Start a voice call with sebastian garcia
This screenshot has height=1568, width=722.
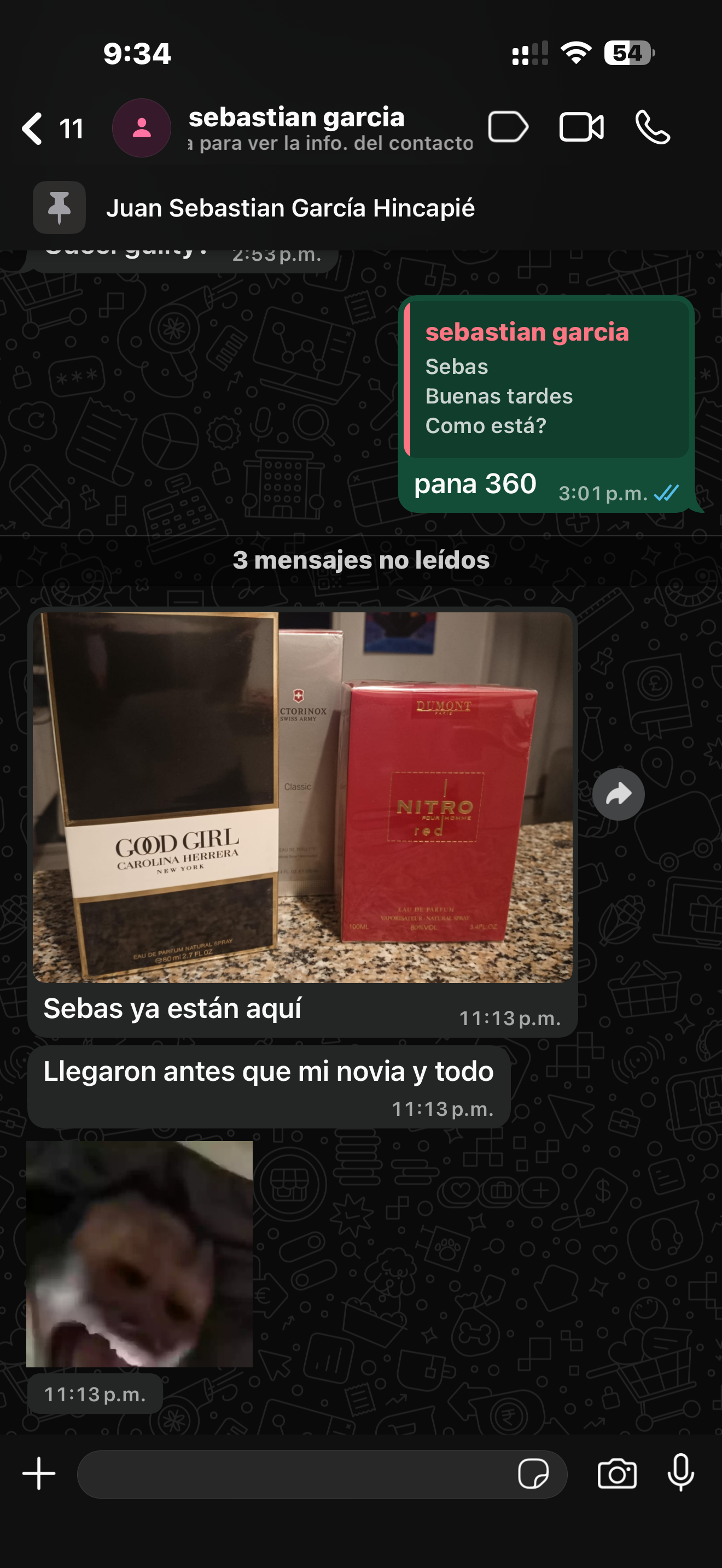(x=653, y=127)
